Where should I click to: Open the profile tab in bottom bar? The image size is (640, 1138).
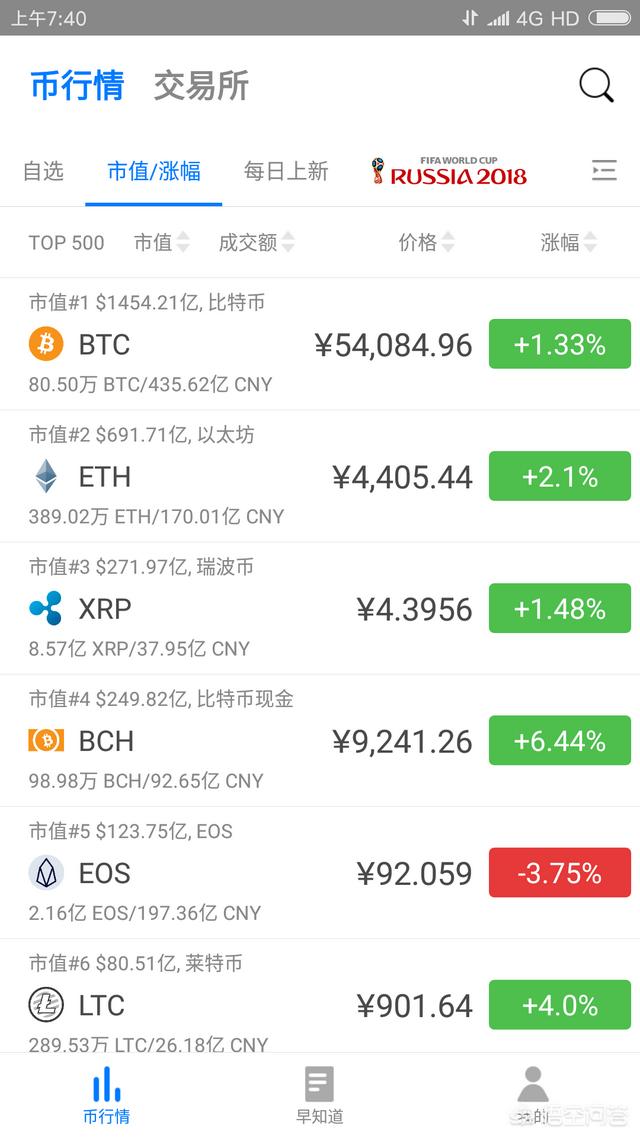(x=532, y=1095)
